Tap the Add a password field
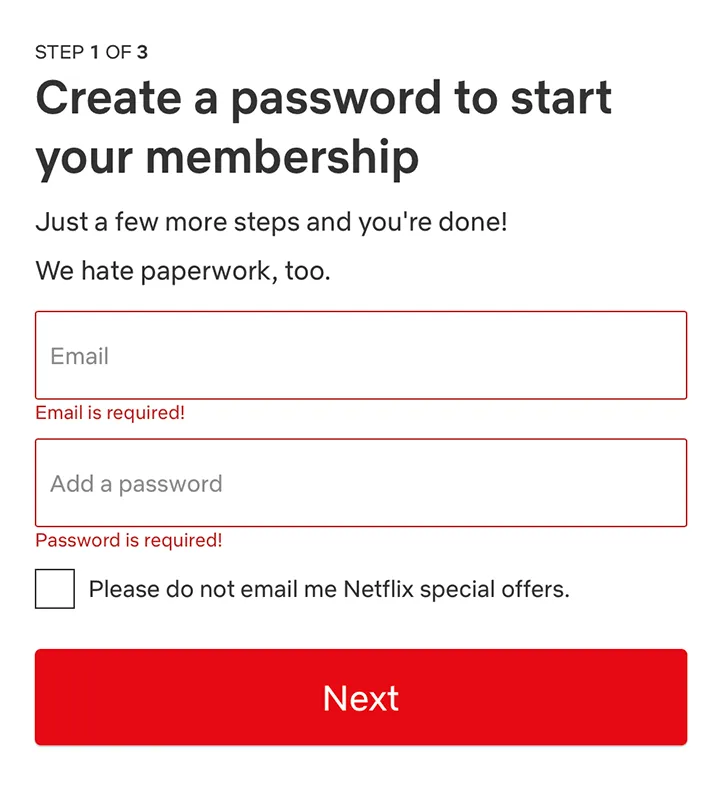The height and width of the screenshot is (795, 720). [360, 483]
